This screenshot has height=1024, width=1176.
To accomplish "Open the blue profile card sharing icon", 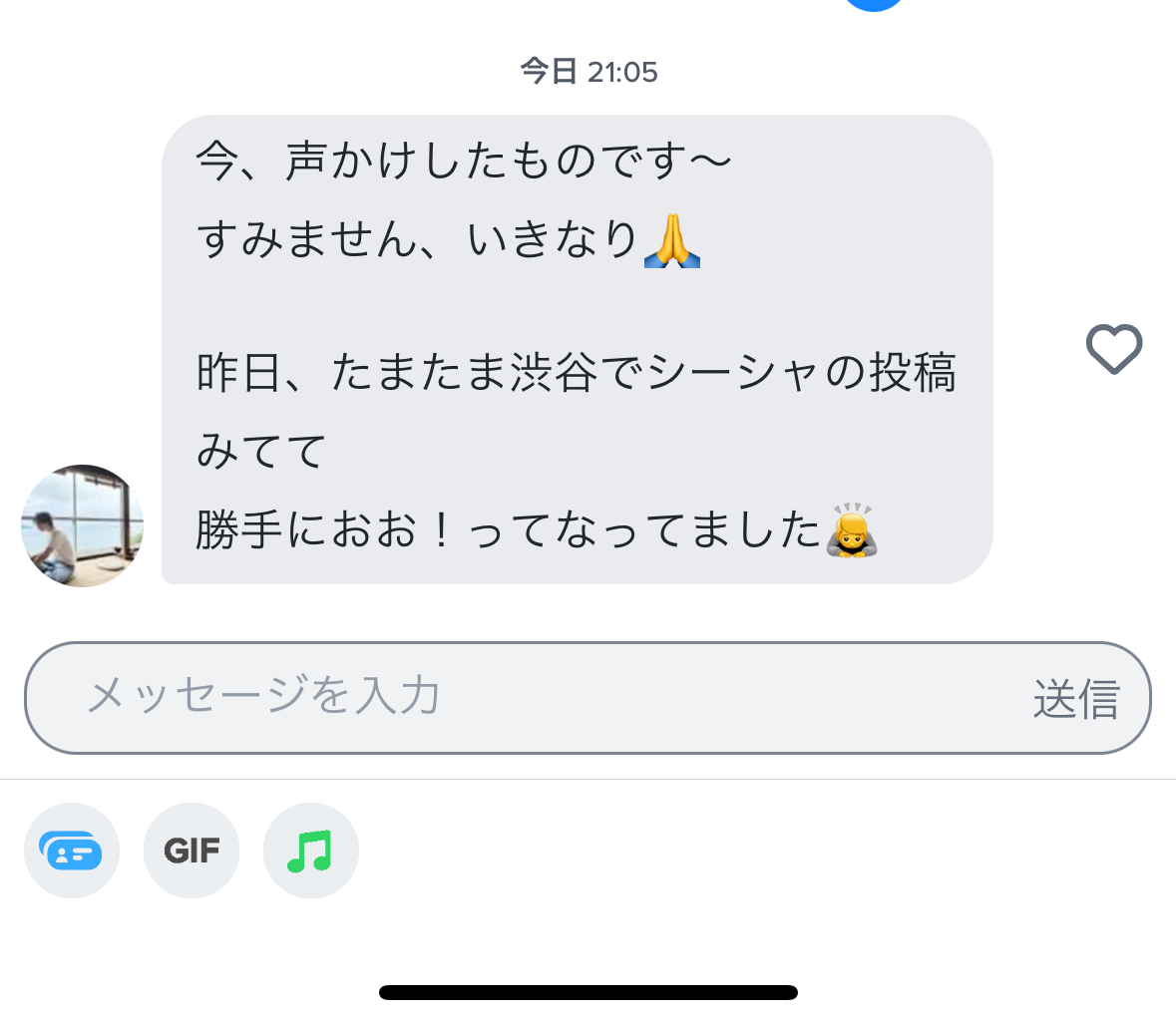I will [x=72, y=851].
